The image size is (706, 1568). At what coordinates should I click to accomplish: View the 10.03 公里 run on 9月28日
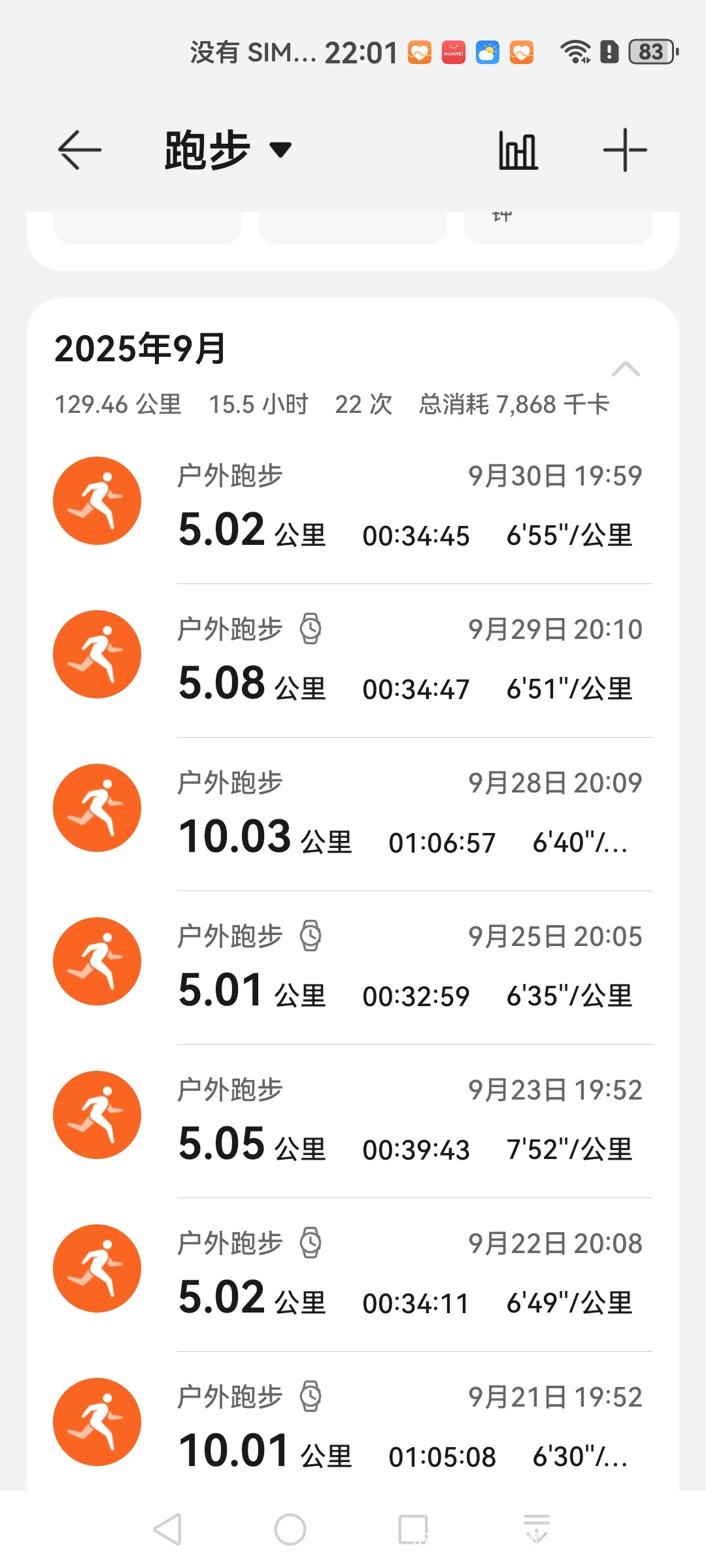pyautogui.click(x=353, y=814)
